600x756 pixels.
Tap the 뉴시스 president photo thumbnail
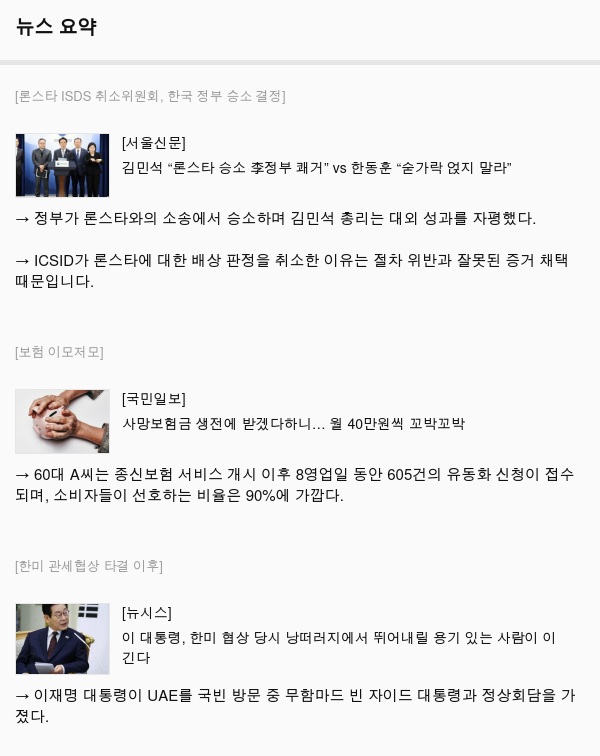tap(62, 638)
